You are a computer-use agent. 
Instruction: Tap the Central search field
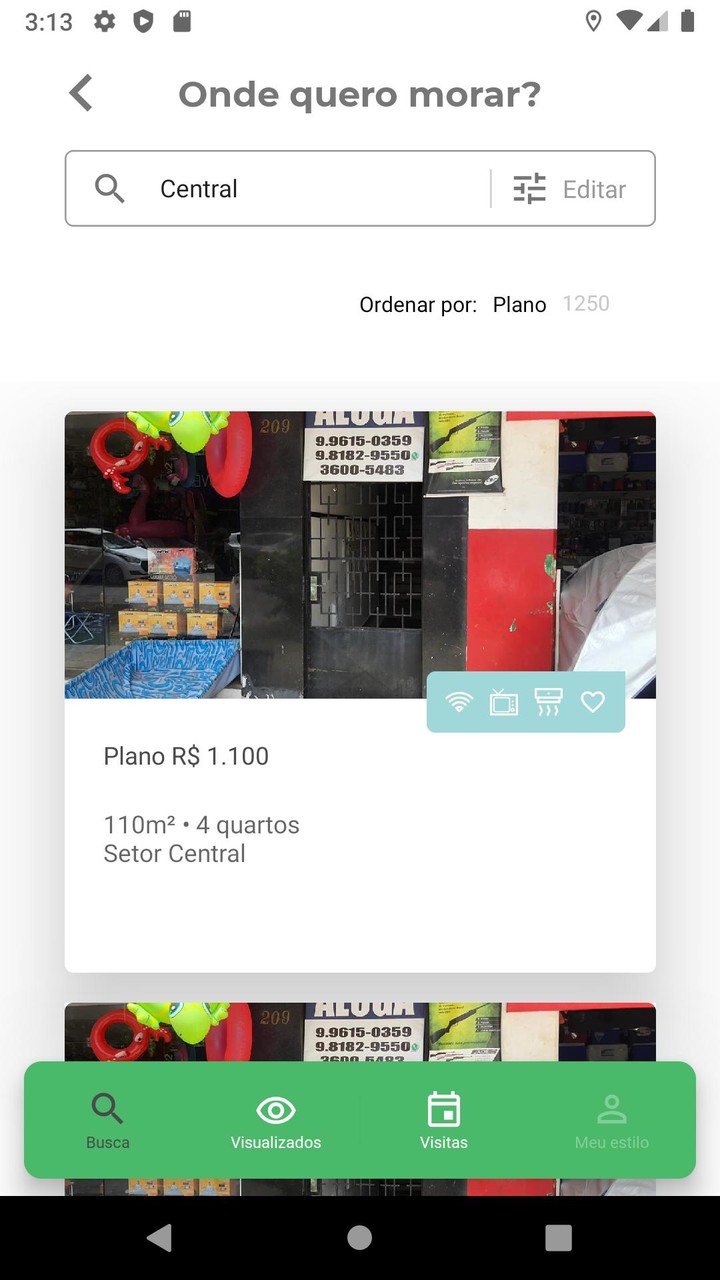pos(300,189)
